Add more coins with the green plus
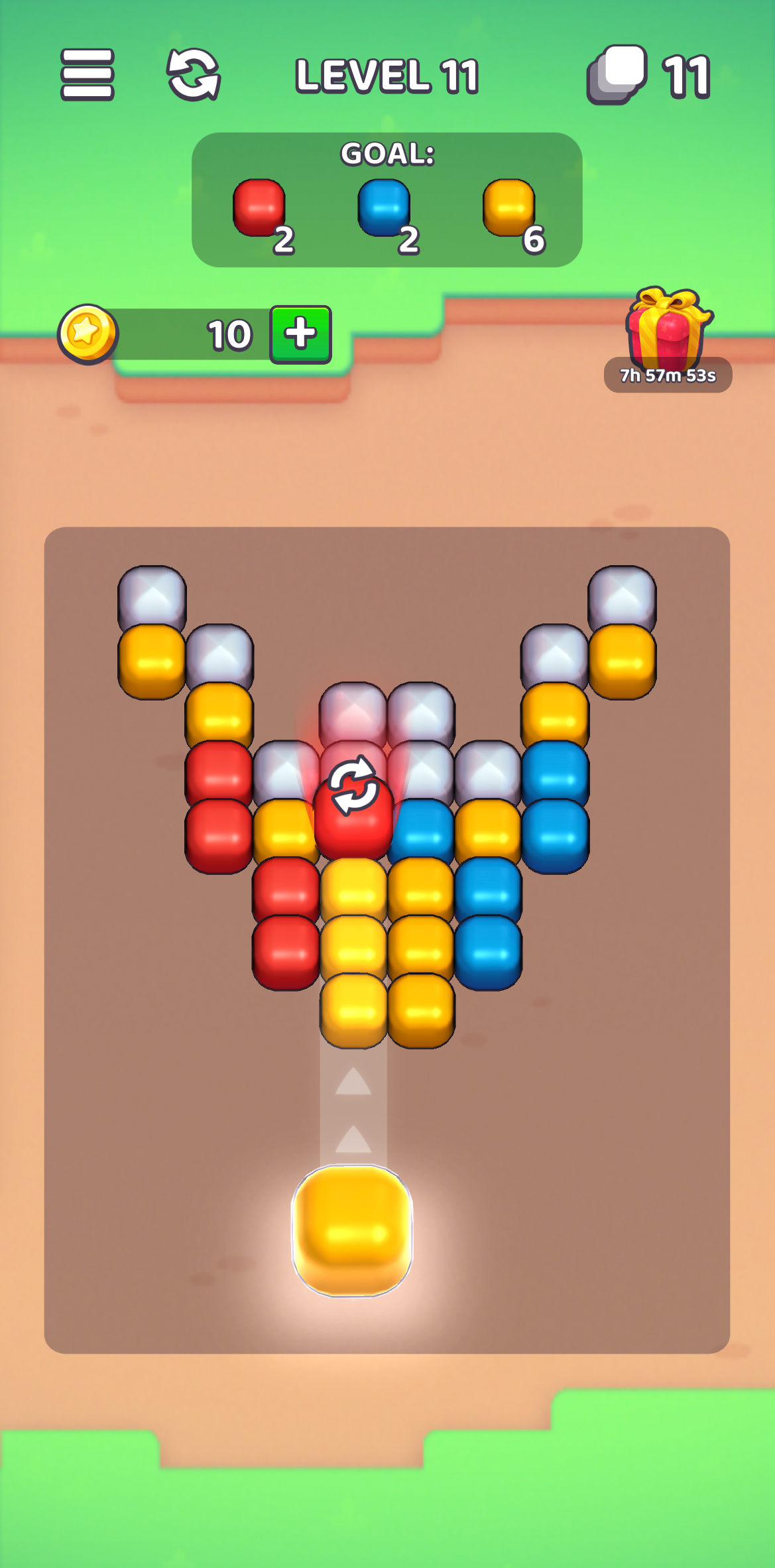This screenshot has height=1568, width=775. (x=300, y=334)
